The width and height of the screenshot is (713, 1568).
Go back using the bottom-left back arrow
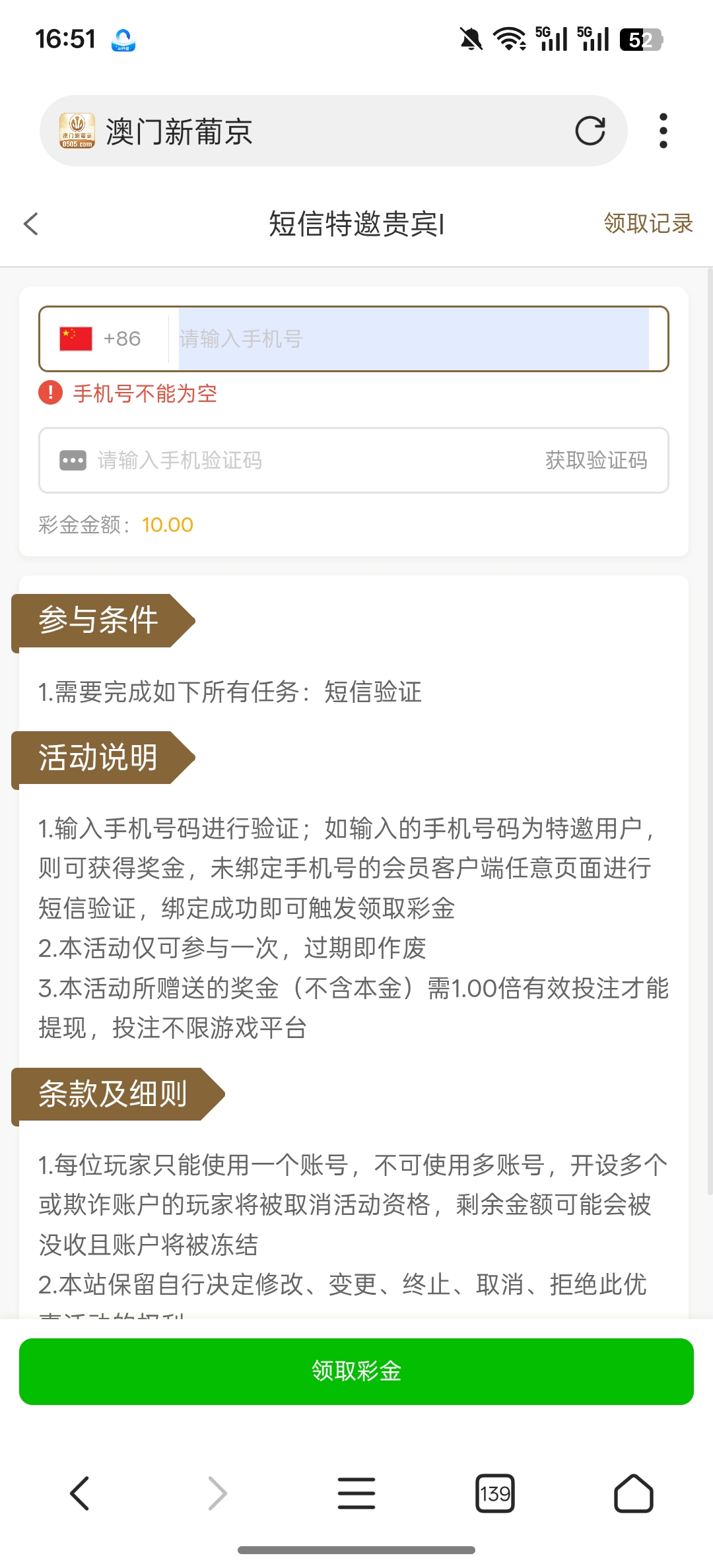click(x=79, y=1494)
